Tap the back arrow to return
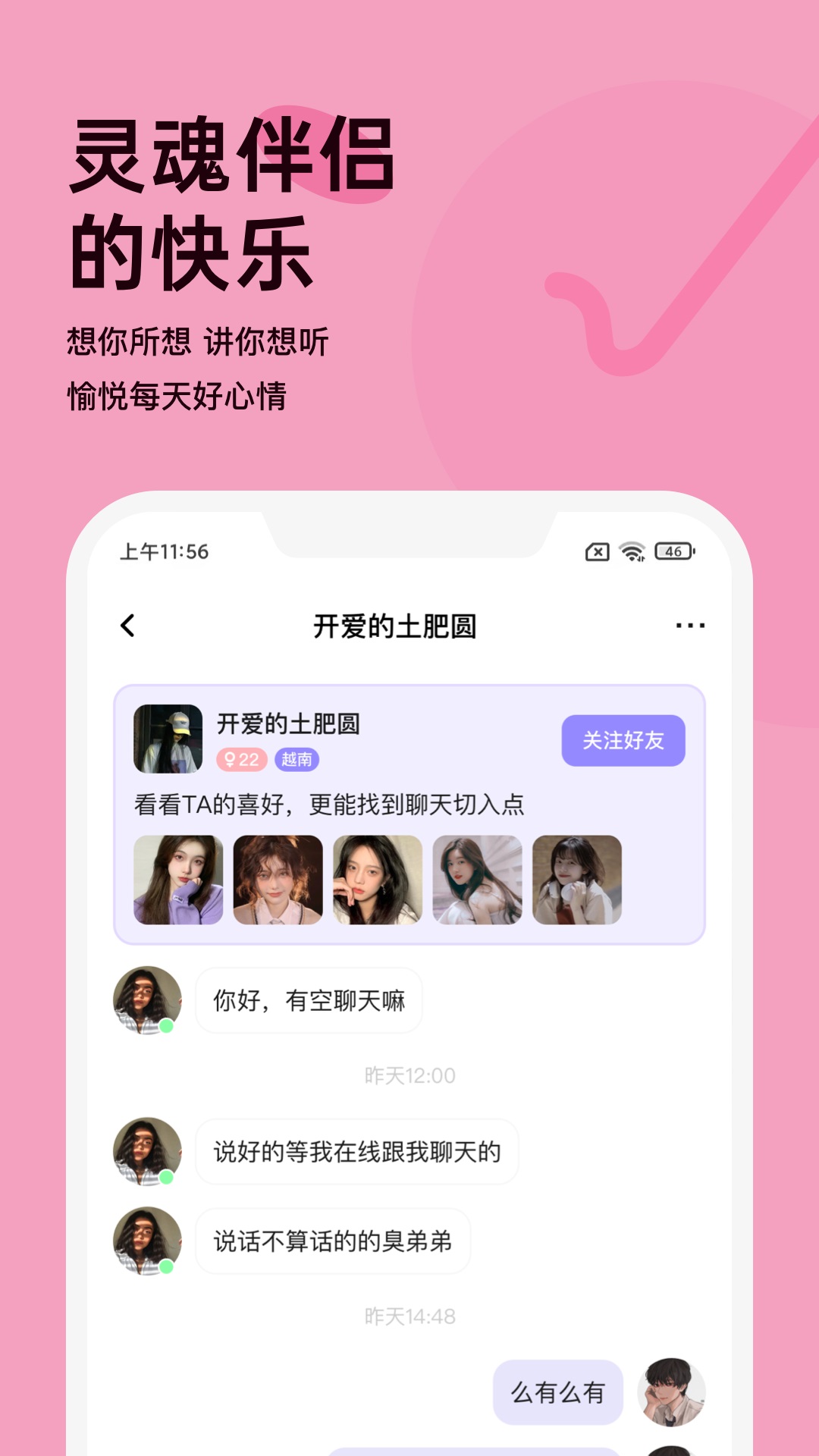 (127, 626)
